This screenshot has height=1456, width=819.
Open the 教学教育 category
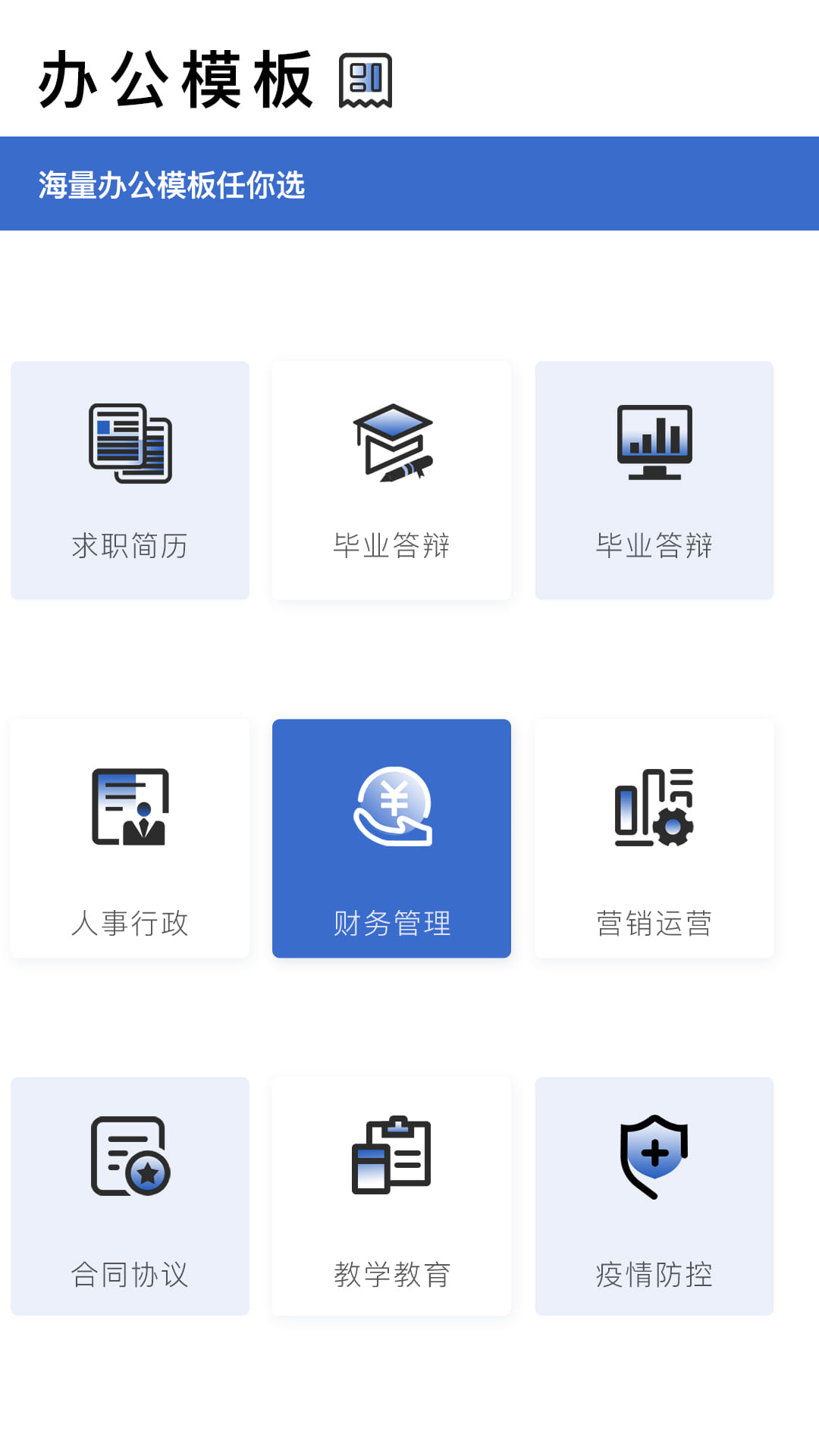391,1194
